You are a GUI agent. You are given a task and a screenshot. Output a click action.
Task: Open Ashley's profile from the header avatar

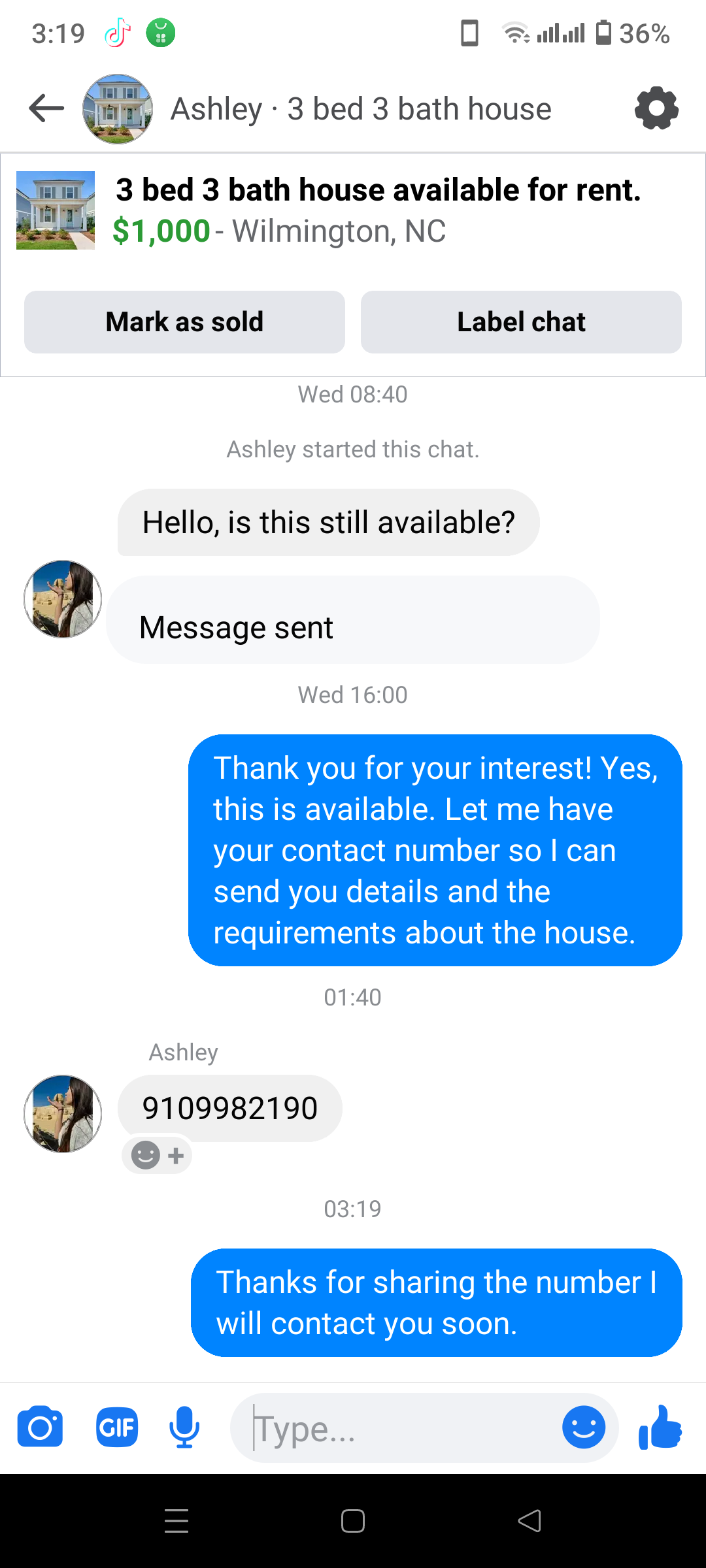pyautogui.click(x=118, y=108)
